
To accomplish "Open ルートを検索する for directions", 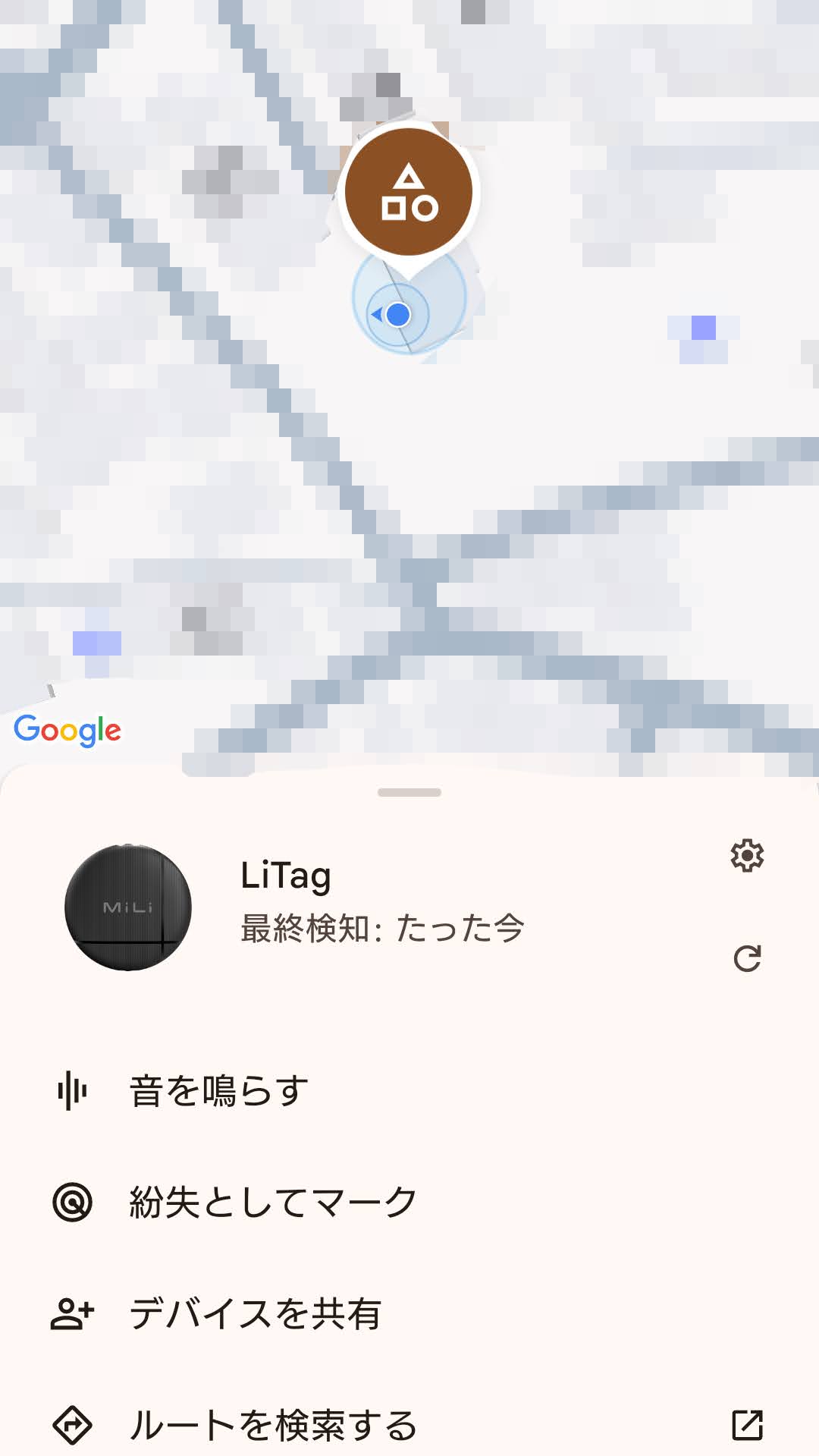I will click(409, 1425).
